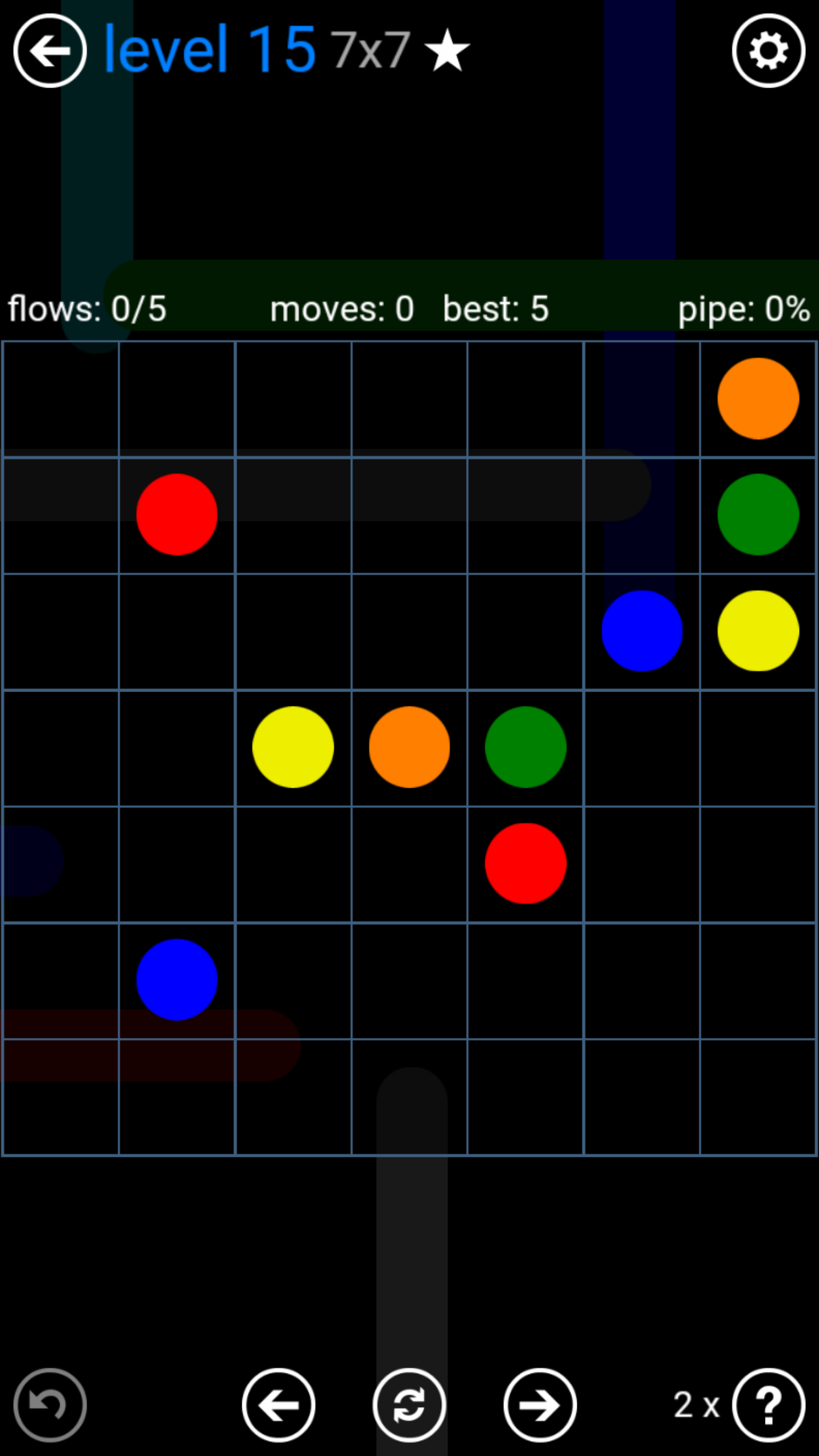The image size is (819, 1456).
Task: Open the settings gear
Action: (x=768, y=51)
